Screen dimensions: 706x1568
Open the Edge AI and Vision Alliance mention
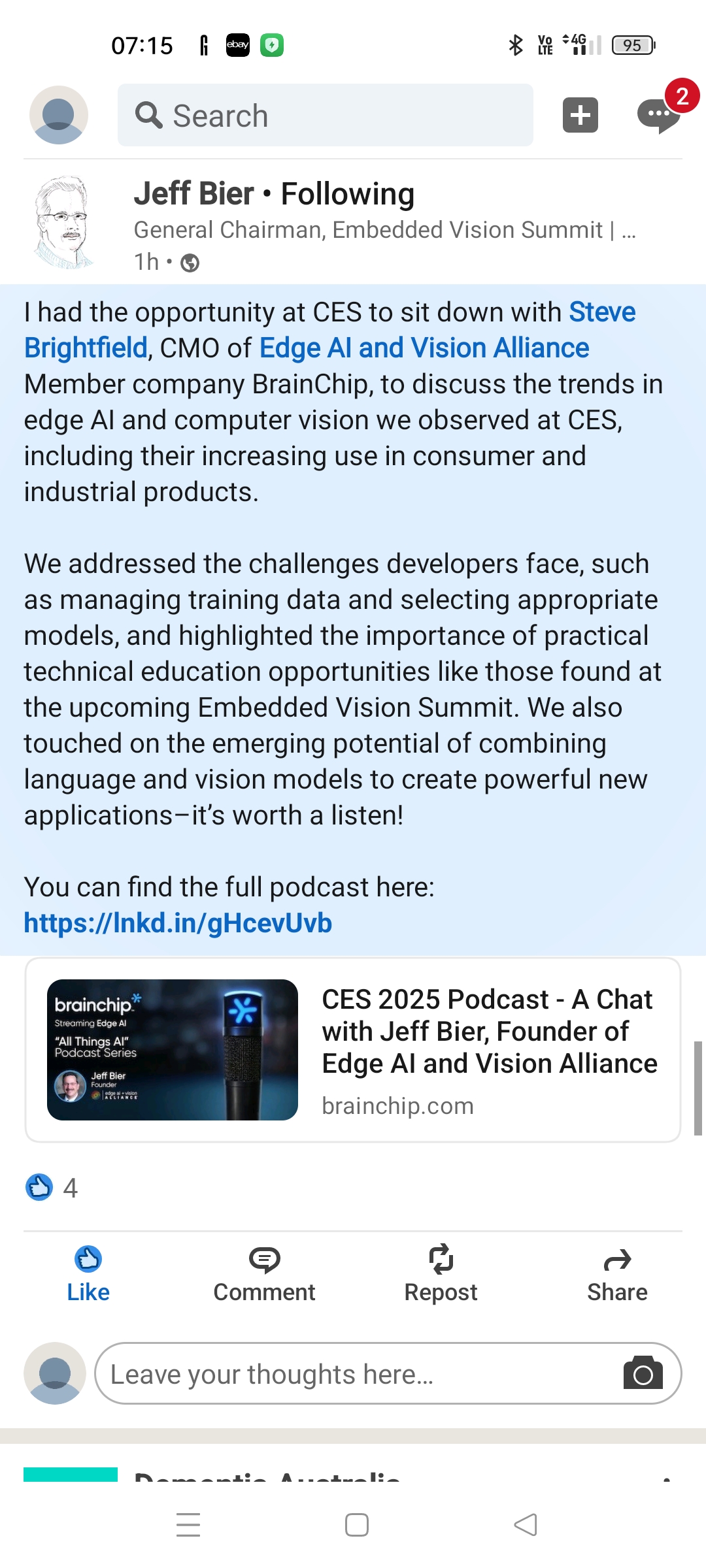click(424, 348)
